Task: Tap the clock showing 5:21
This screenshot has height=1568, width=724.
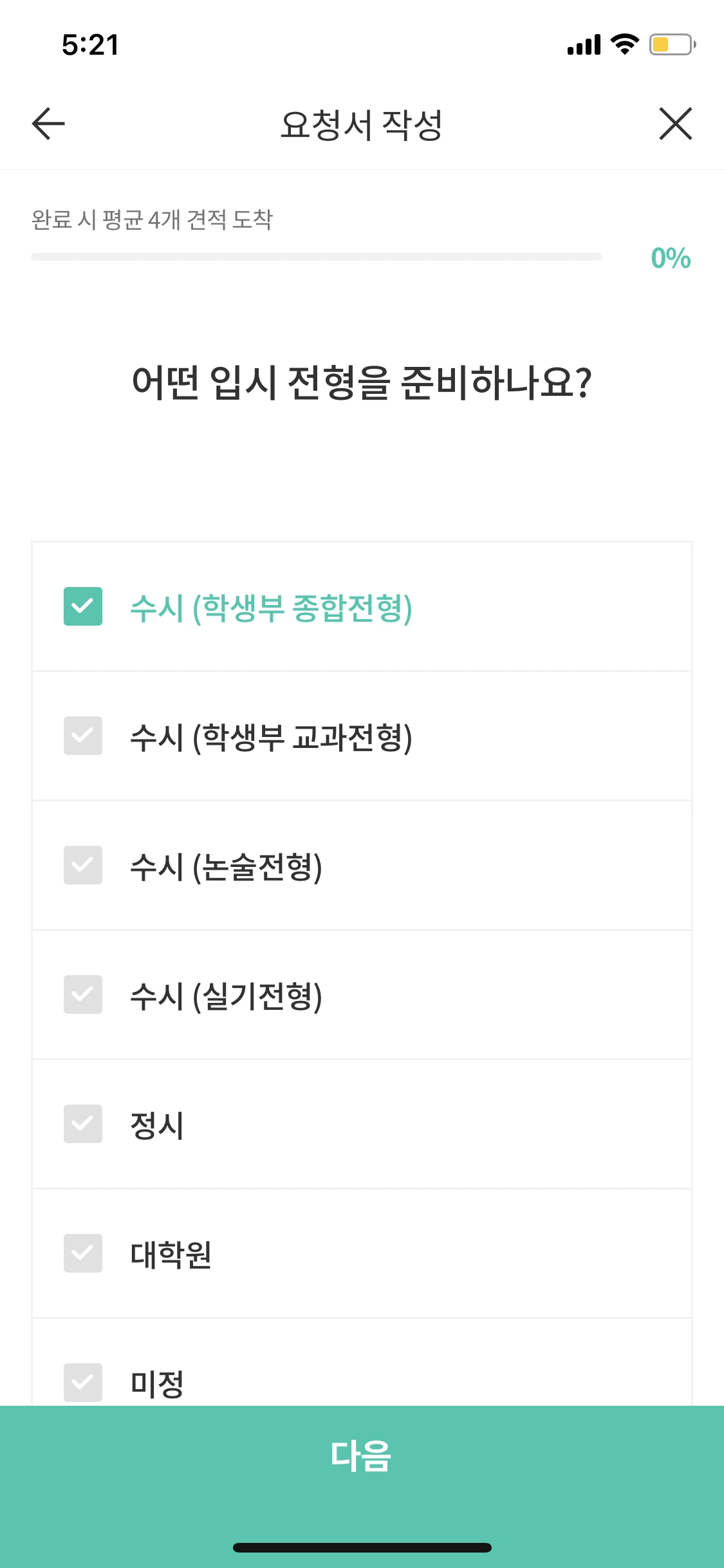Action: 90,44
